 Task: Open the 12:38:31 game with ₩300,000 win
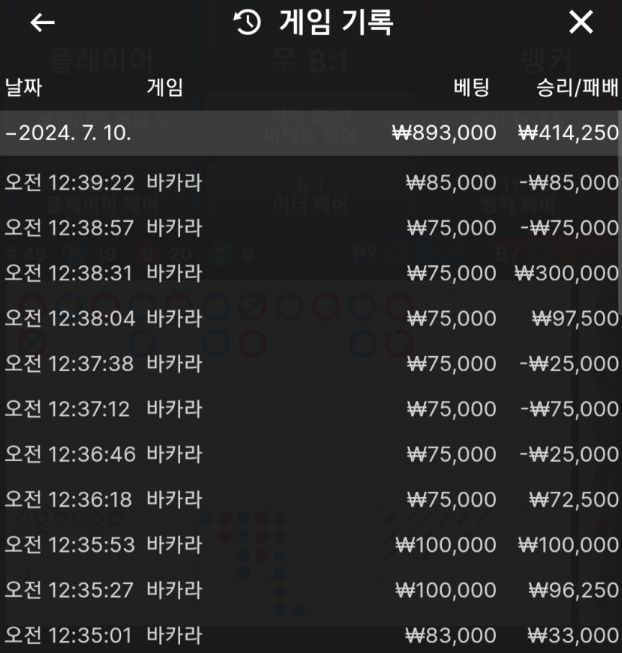coord(311,273)
